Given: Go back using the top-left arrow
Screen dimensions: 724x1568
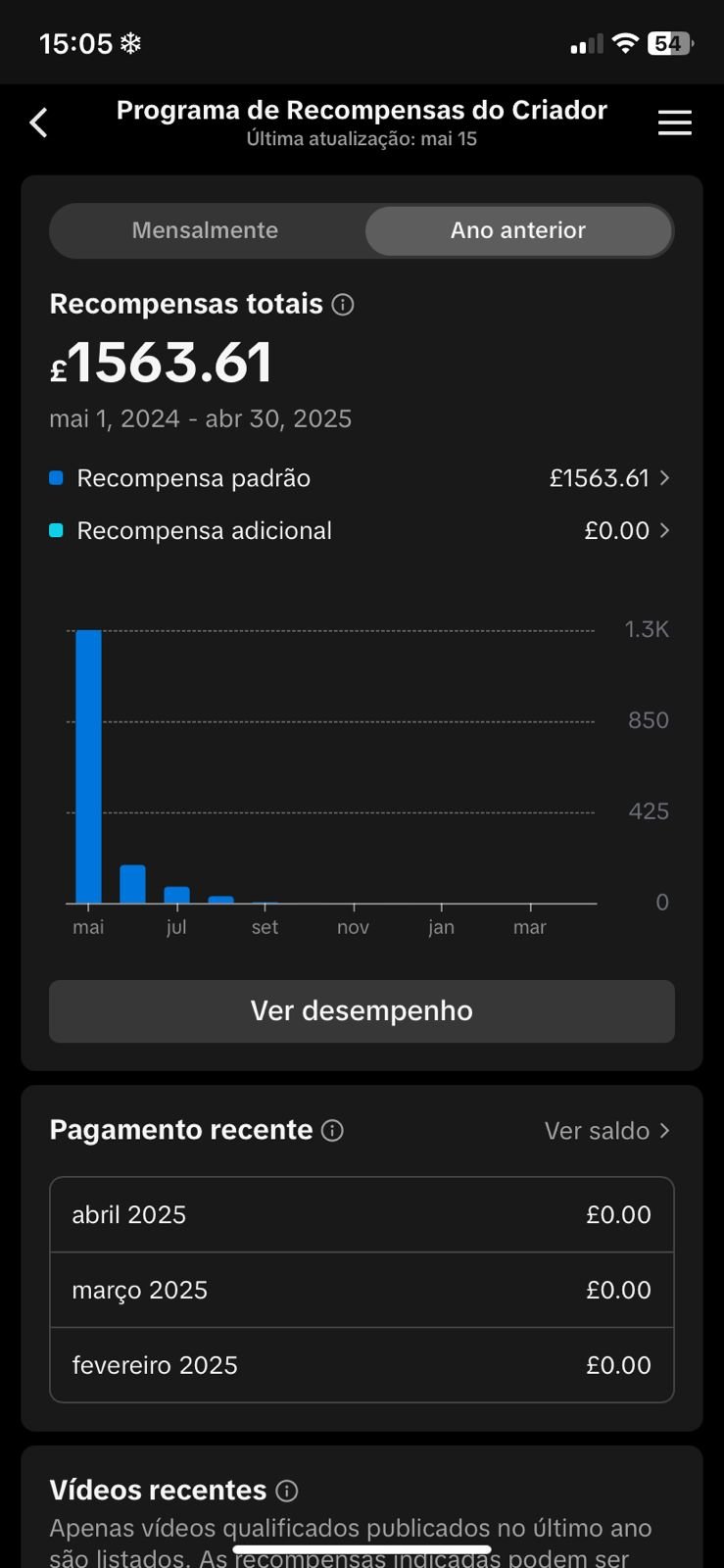Looking at the screenshot, I should pos(38,122).
